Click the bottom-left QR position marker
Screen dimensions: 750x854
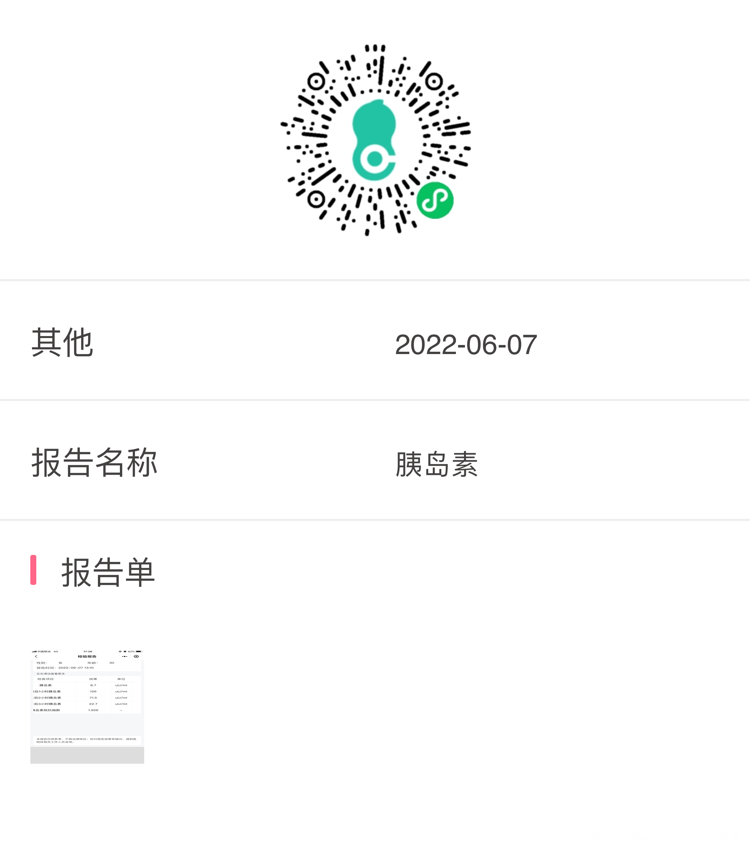click(318, 198)
